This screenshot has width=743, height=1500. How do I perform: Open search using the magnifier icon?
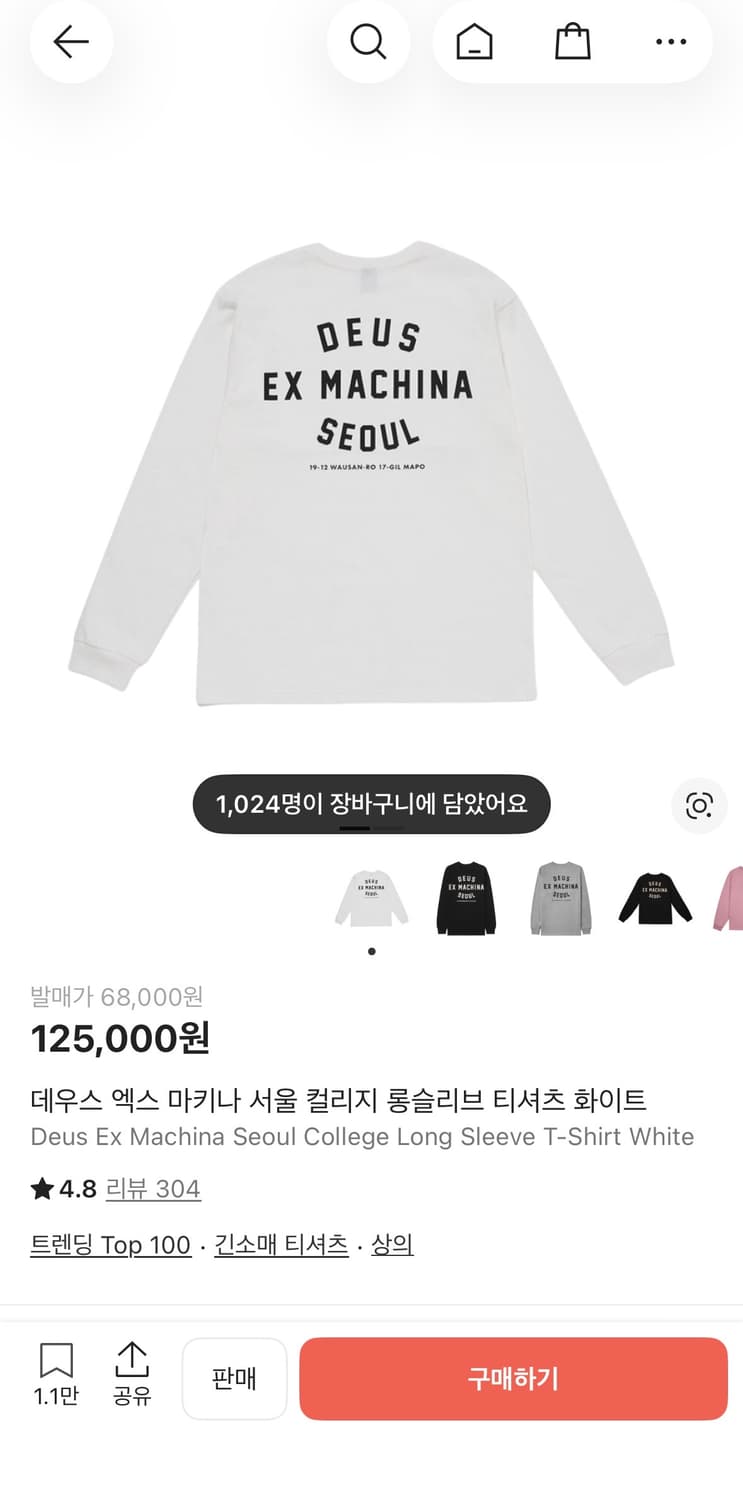click(x=369, y=42)
